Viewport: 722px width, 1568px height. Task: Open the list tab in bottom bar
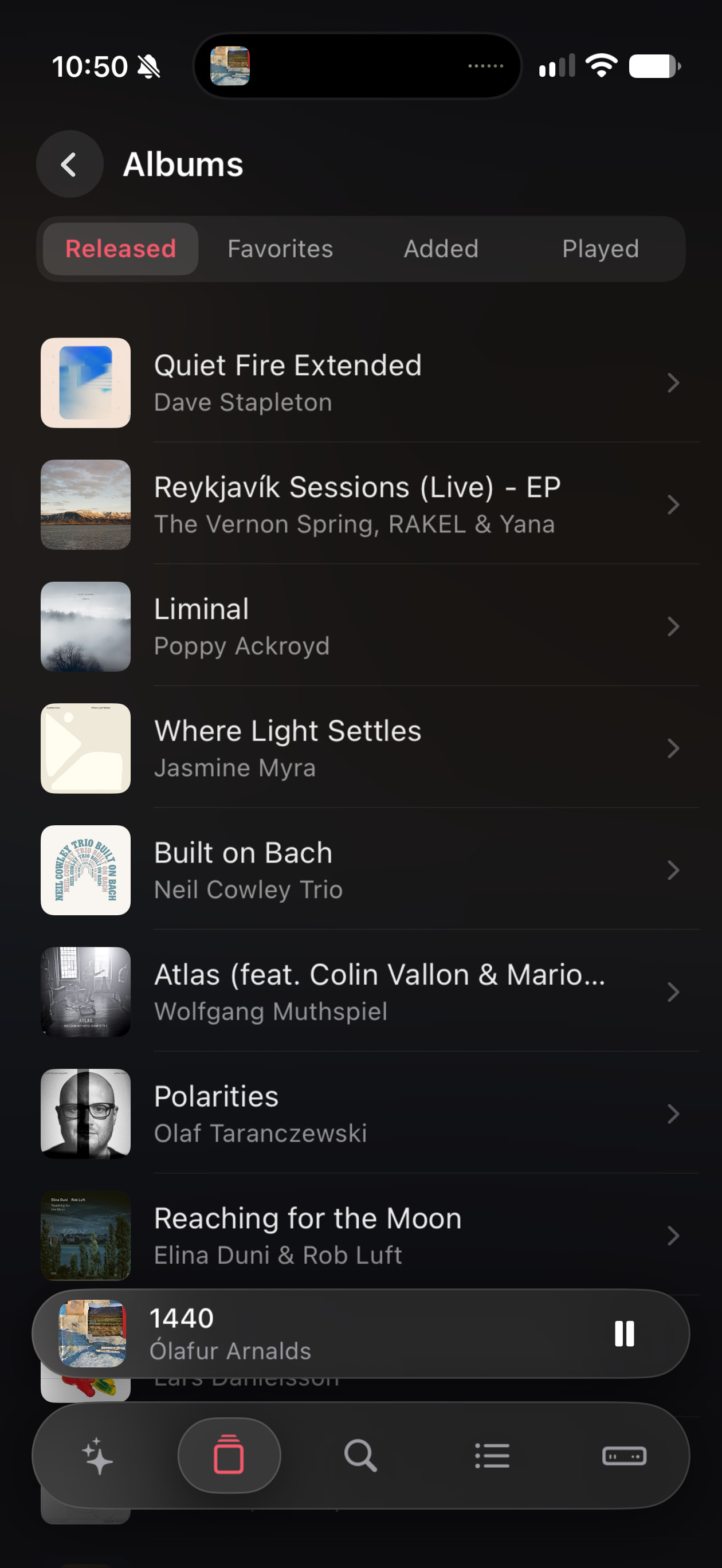pyautogui.click(x=492, y=1456)
